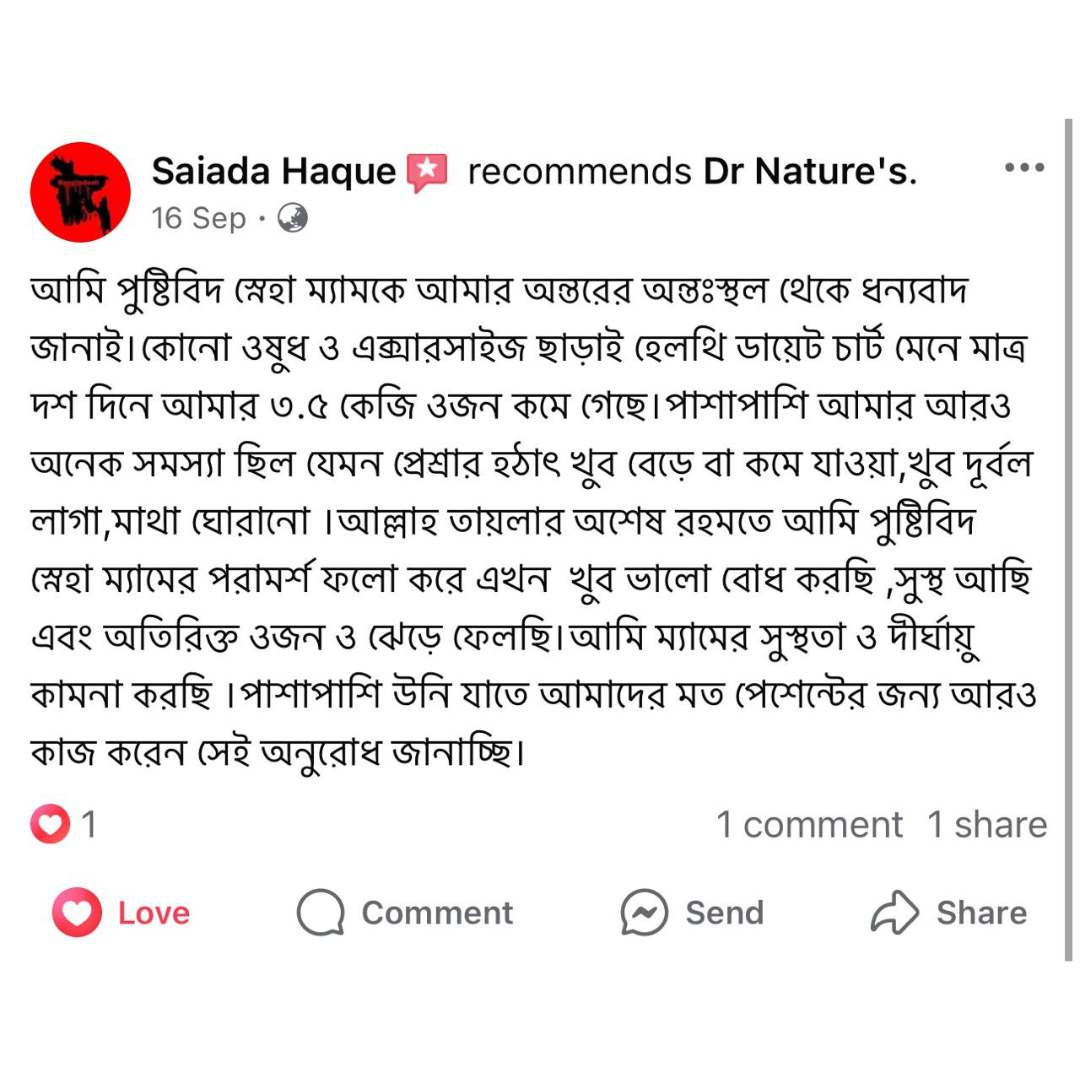1080x1080 pixels.
Task: Open the post's three-dot options menu
Action: click(x=1024, y=168)
